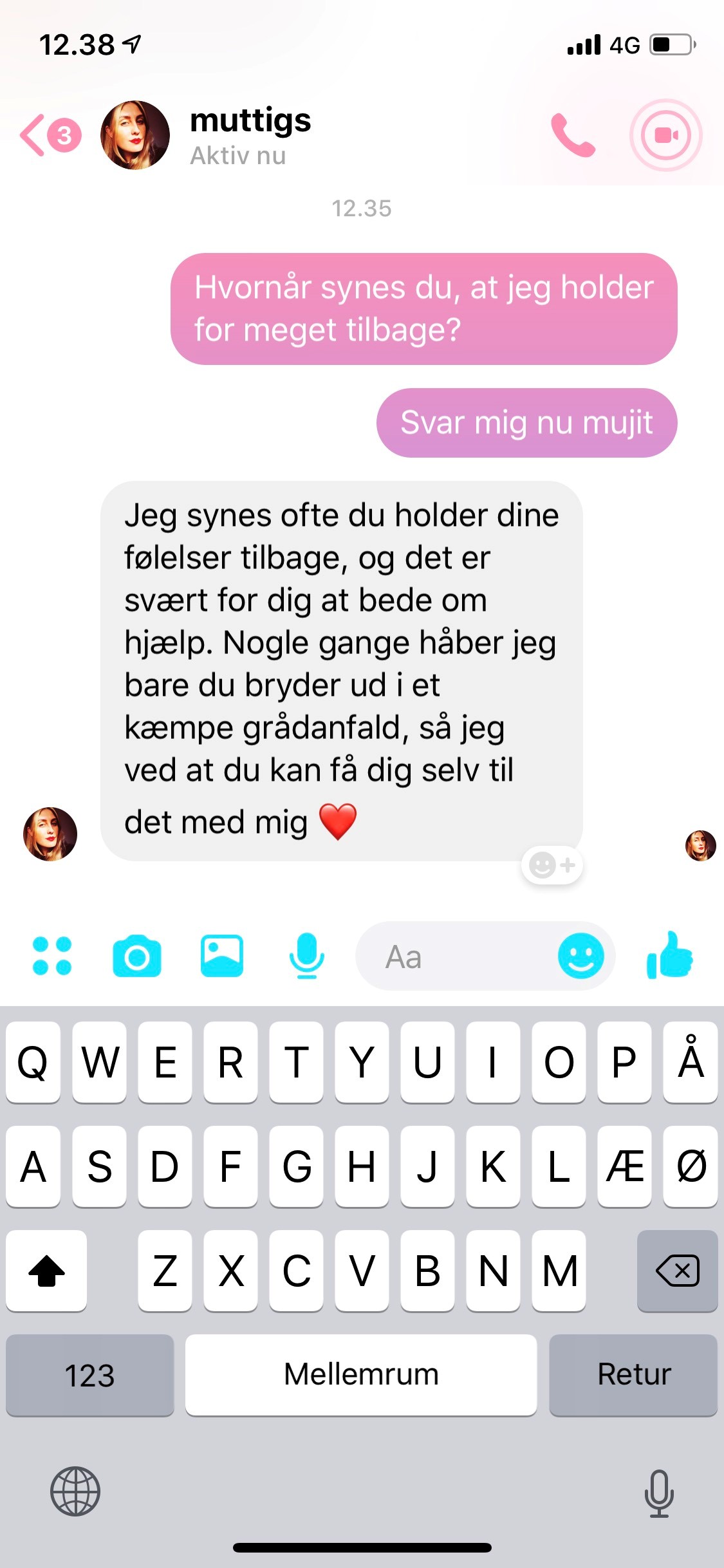Viewport: 724px width, 1568px height.
Task: Tap the keyboard backspace key
Action: (x=677, y=1271)
